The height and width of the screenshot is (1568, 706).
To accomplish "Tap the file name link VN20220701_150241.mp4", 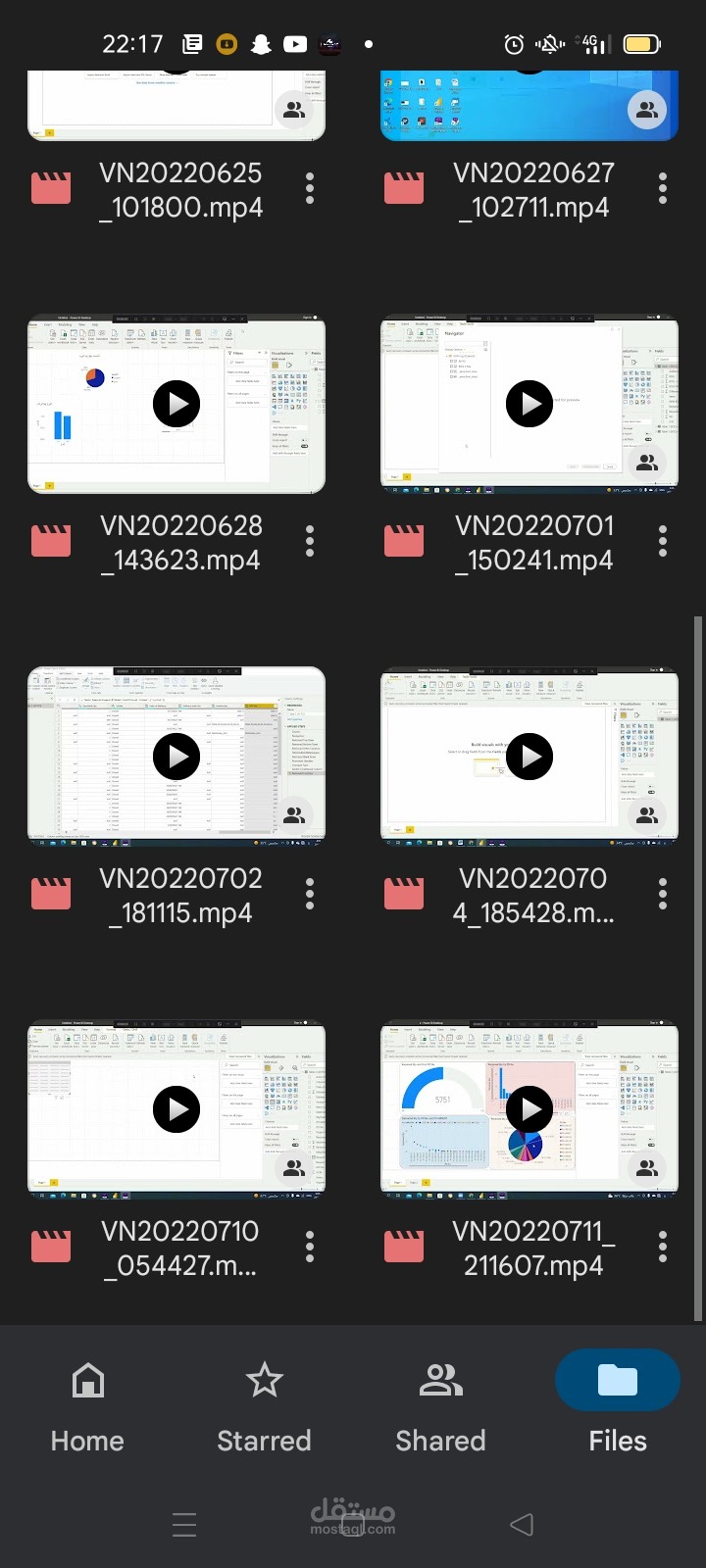I will point(535,542).
